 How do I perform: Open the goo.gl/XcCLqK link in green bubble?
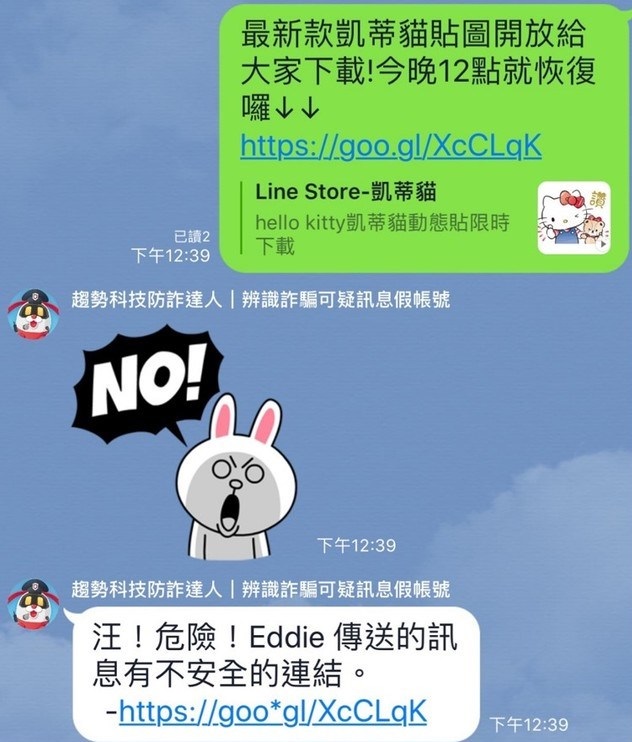pos(391,147)
